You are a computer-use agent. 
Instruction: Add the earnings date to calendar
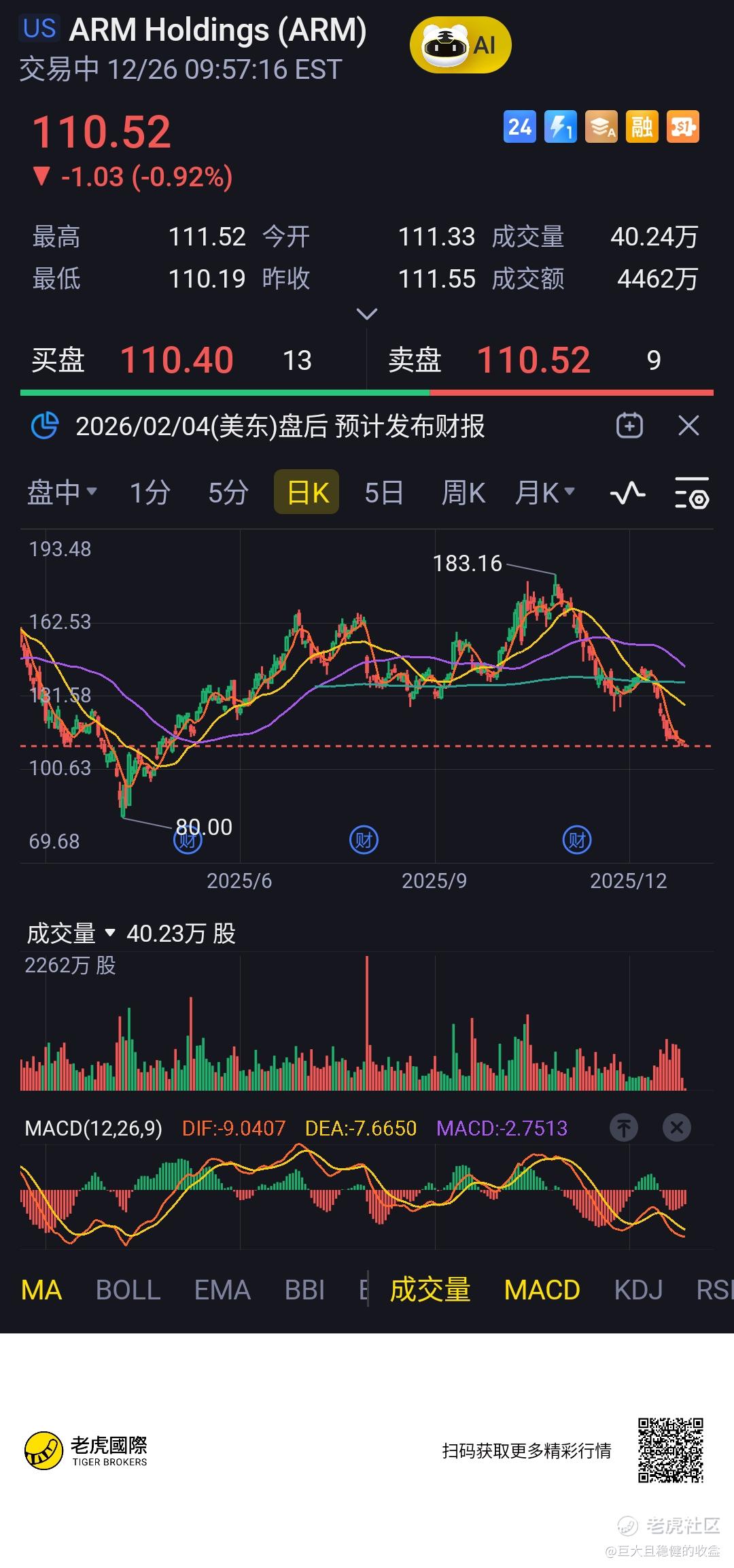(629, 426)
